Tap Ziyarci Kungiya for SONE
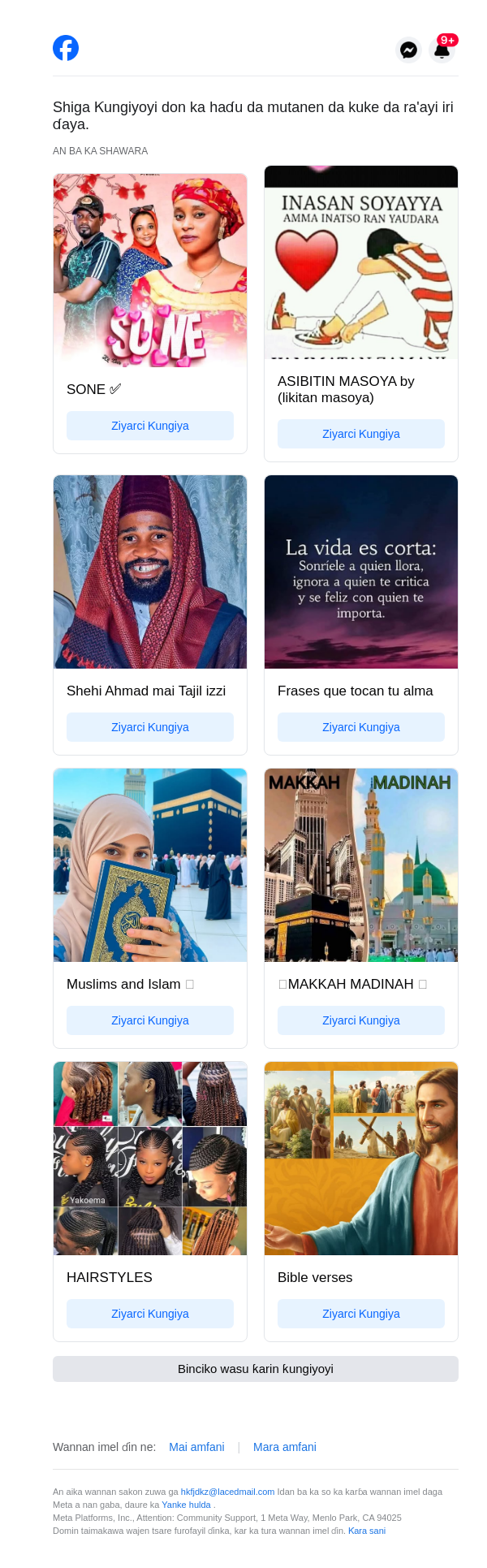 (150, 426)
